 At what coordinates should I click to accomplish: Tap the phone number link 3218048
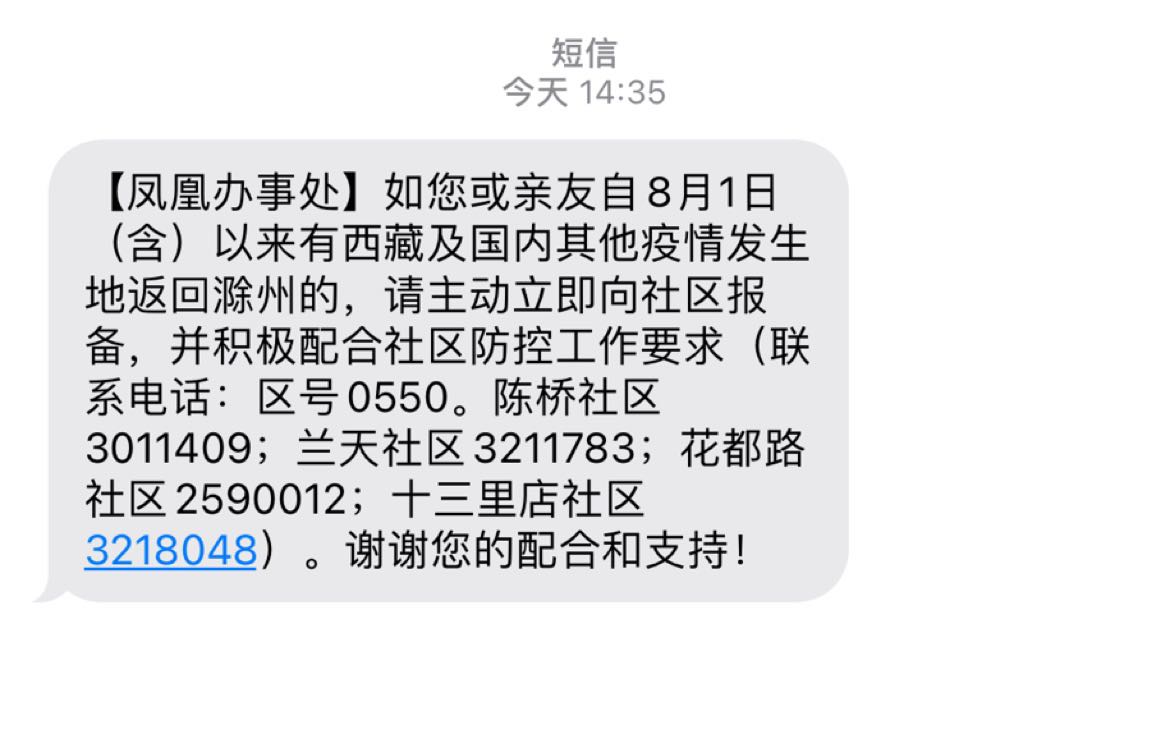coord(171,551)
